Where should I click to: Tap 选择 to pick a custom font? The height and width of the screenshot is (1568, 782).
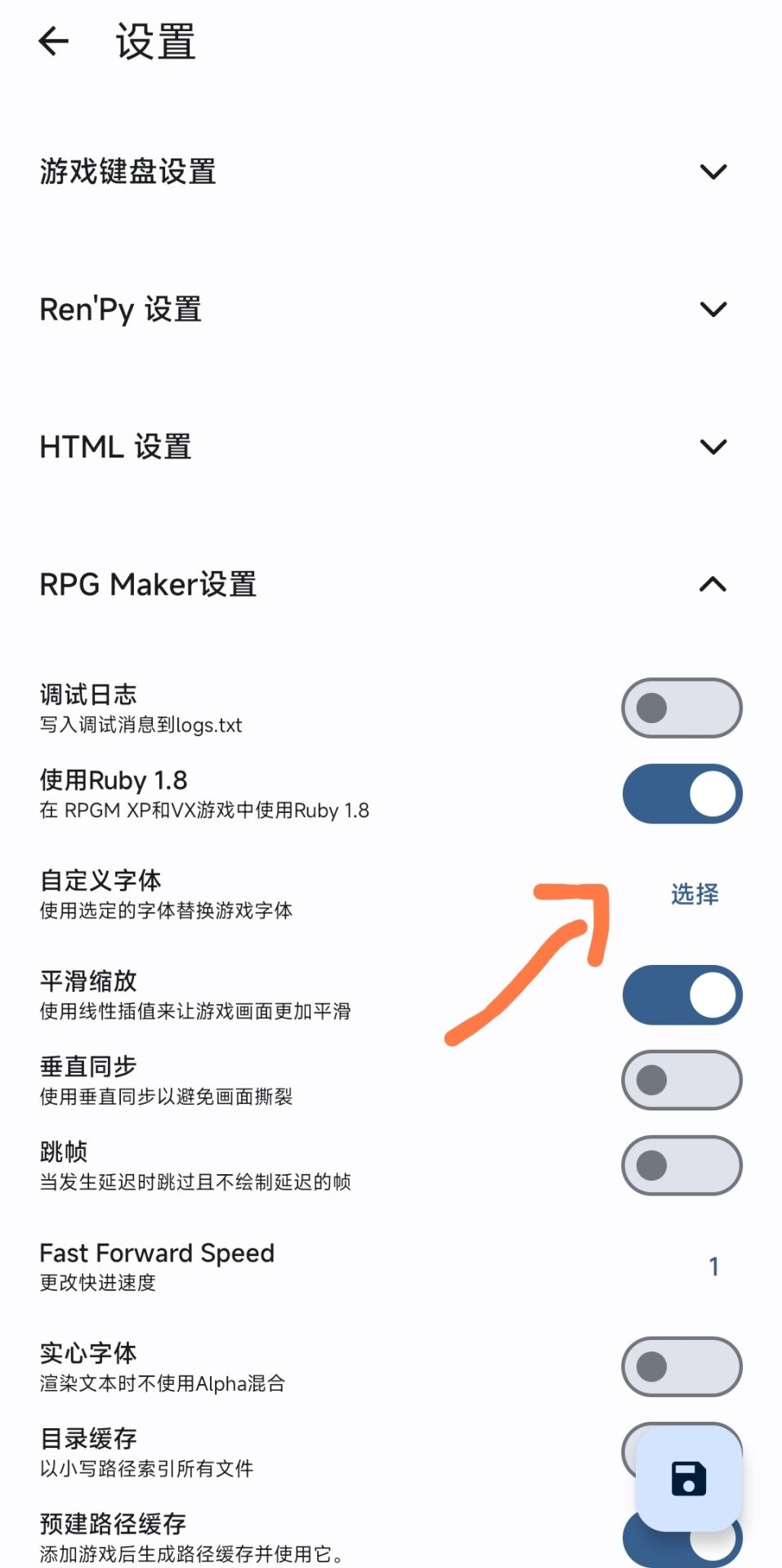click(x=695, y=894)
